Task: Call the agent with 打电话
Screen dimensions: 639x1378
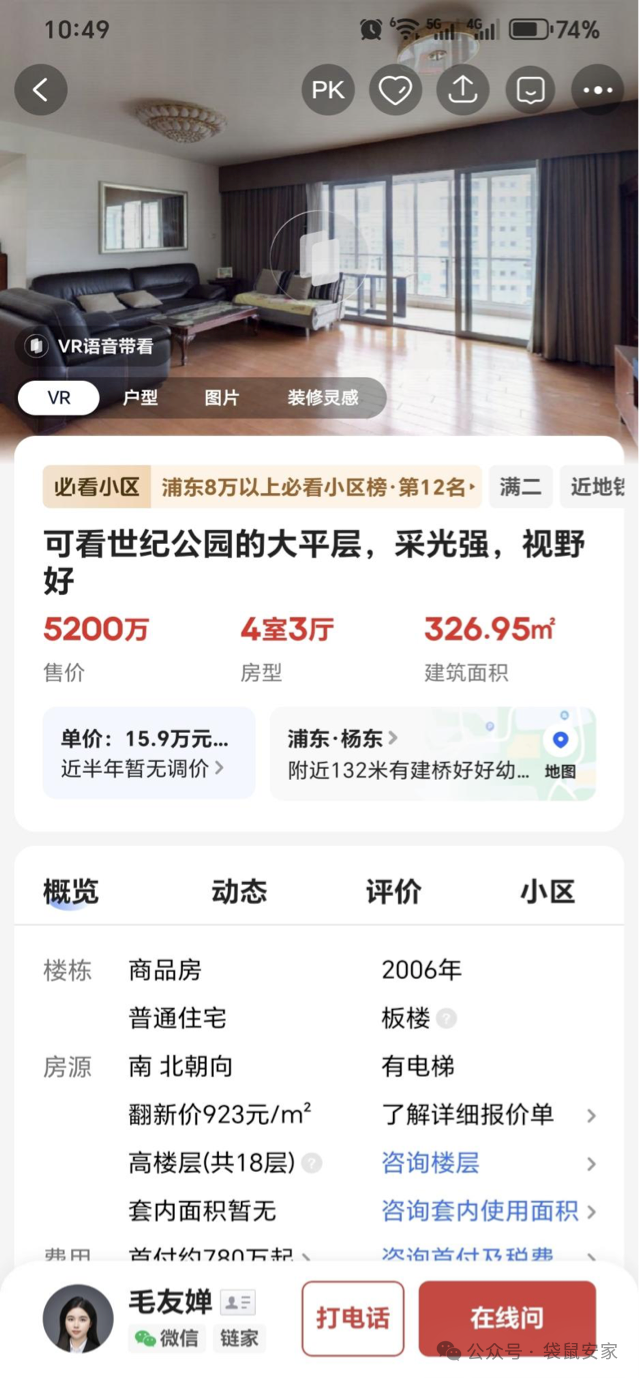Action: (x=353, y=1318)
